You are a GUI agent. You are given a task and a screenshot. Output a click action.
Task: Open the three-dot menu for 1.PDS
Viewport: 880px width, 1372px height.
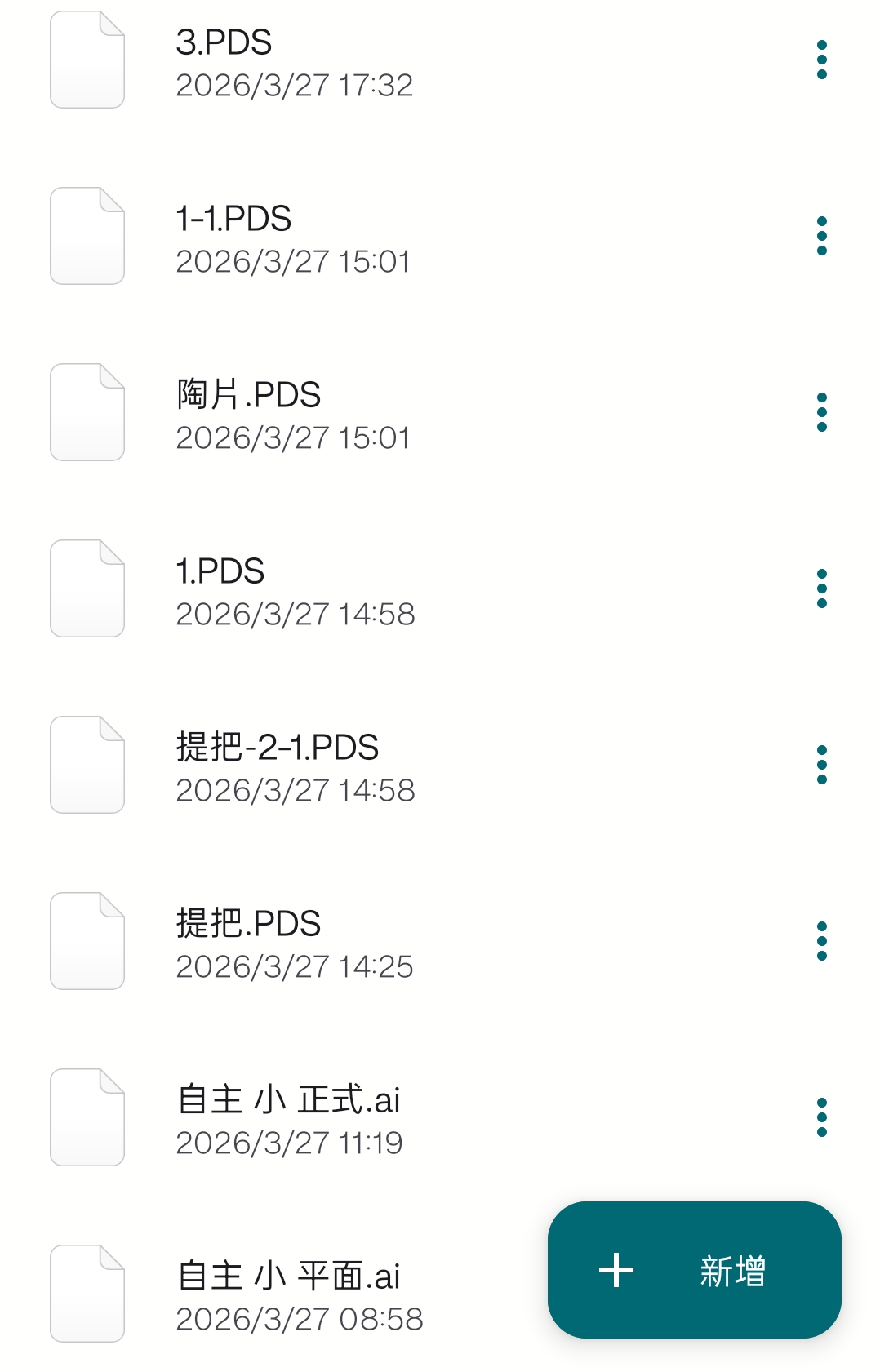(821, 588)
